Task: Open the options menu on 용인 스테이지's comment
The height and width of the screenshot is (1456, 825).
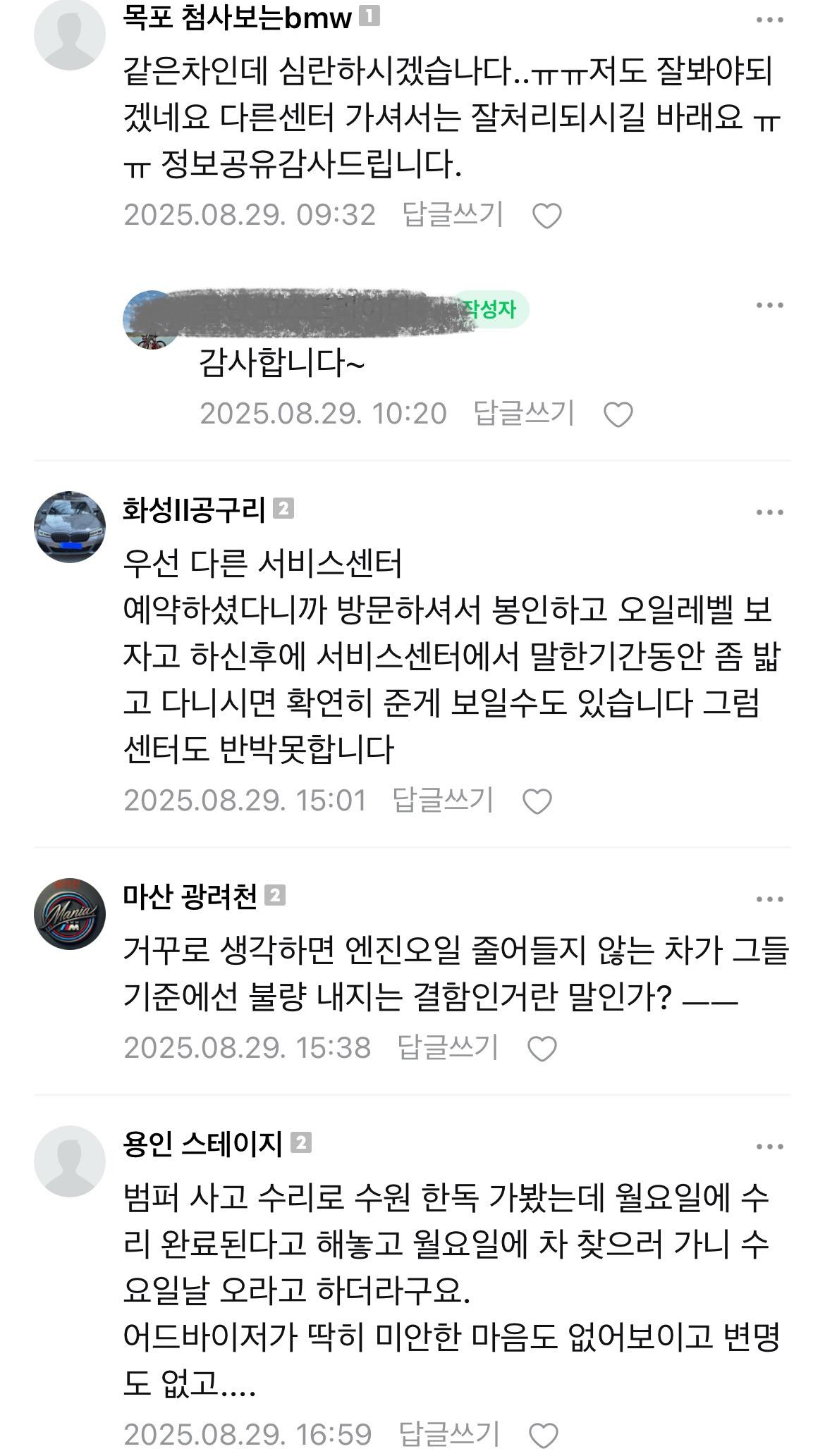Action: coord(769,1147)
